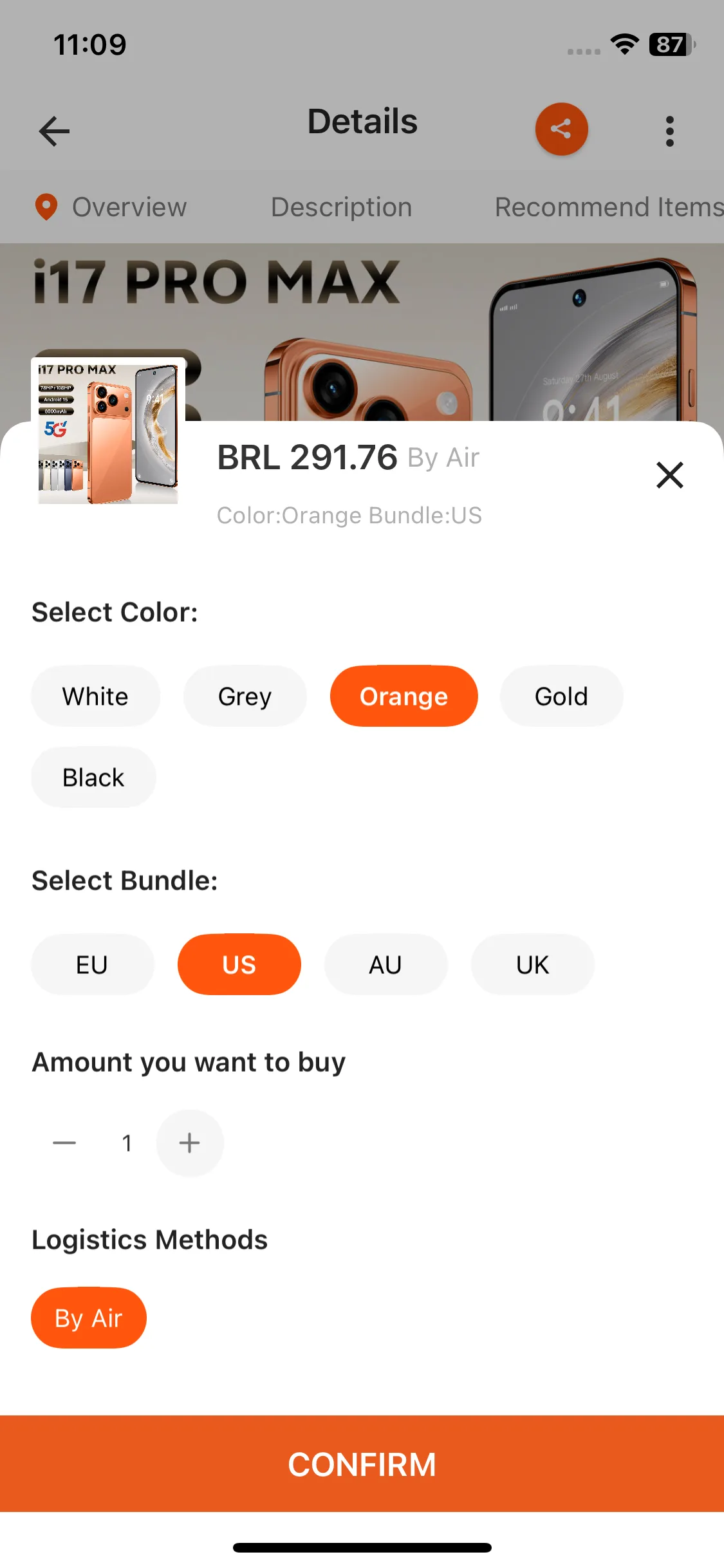Select the White color option

[x=95, y=696]
